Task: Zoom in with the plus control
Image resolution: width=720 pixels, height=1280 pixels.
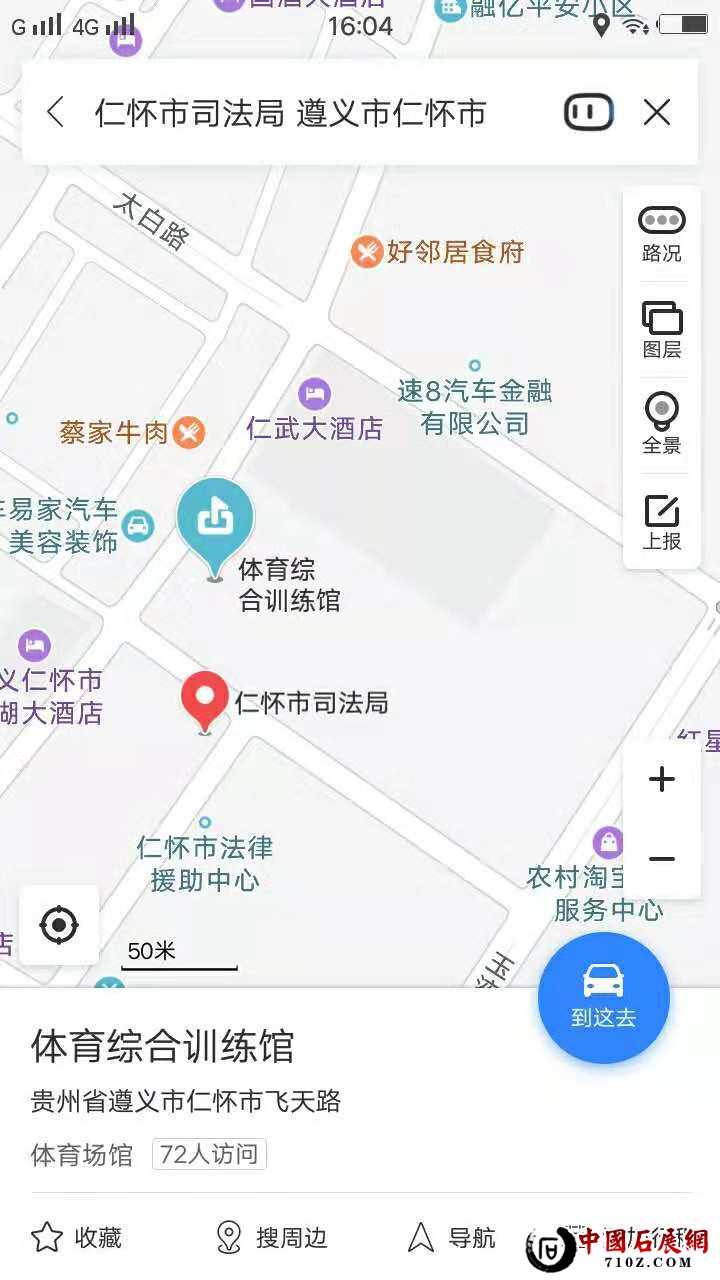Action: tap(661, 779)
